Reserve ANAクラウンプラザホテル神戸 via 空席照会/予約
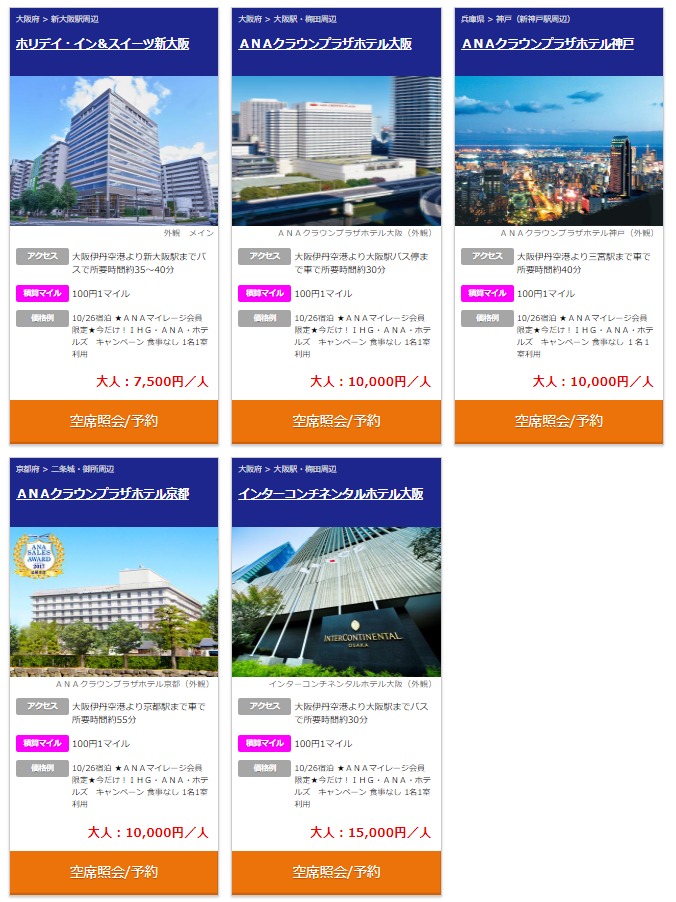This screenshot has height=902, width=676. tap(558, 421)
